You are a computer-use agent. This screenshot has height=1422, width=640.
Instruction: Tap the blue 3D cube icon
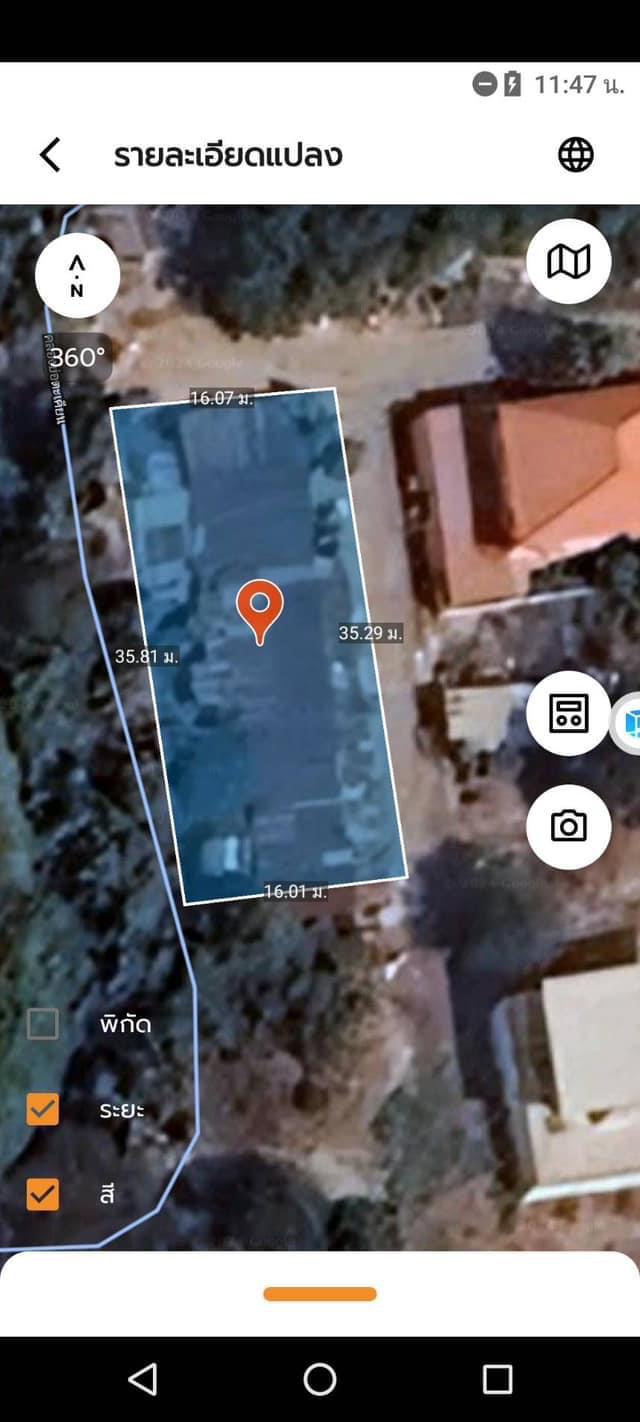click(x=630, y=722)
